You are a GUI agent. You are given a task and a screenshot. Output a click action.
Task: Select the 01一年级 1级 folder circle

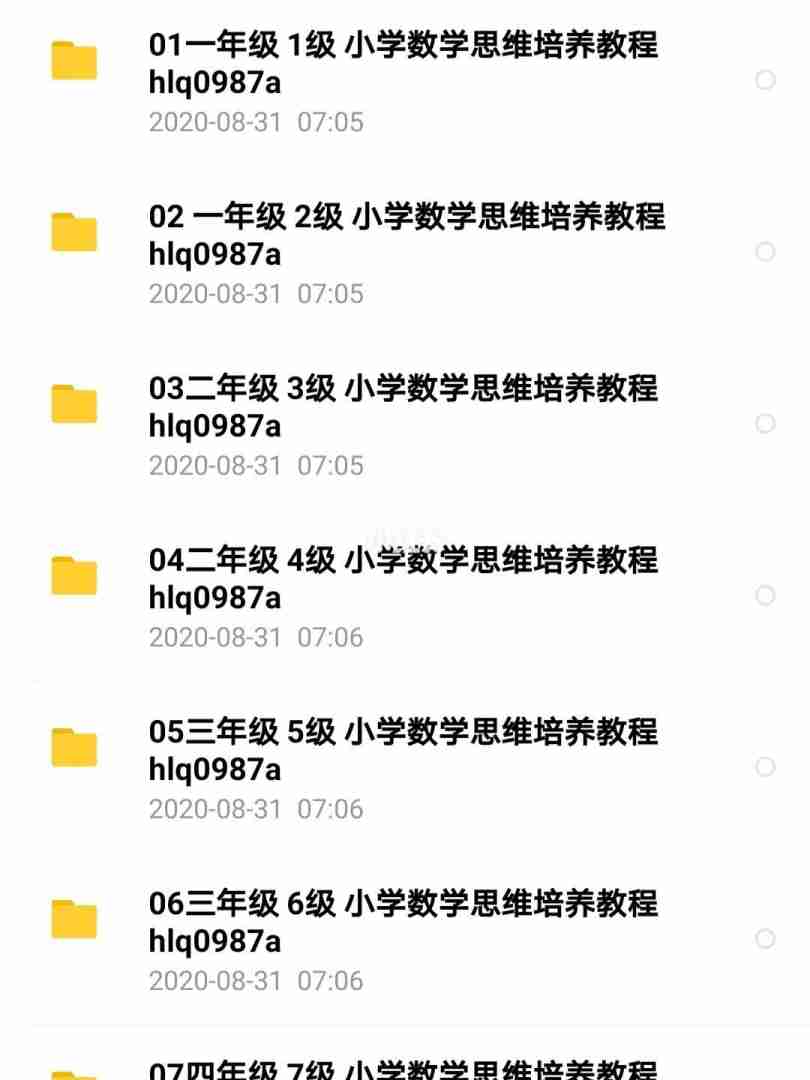[765, 80]
